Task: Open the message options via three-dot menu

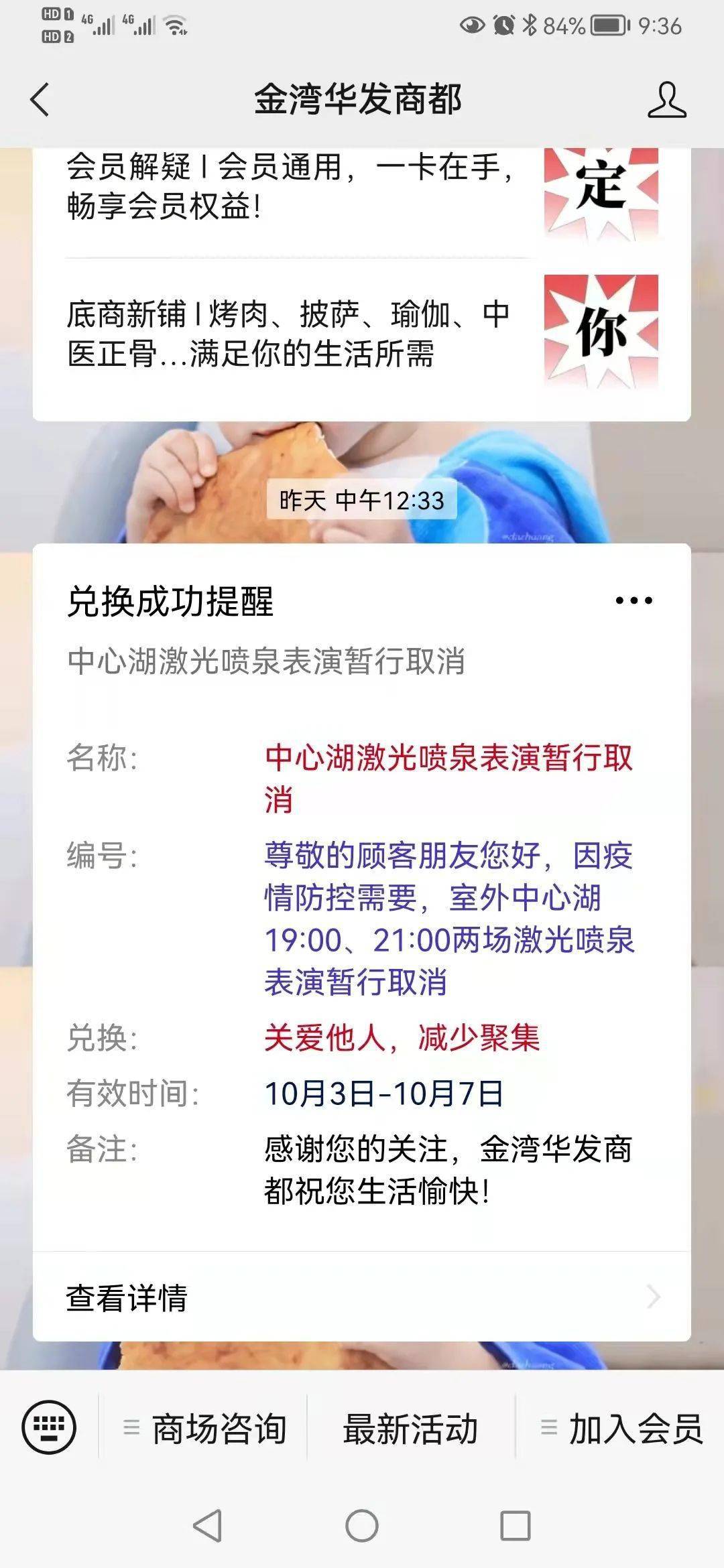Action: pyautogui.click(x=633, y=601)
